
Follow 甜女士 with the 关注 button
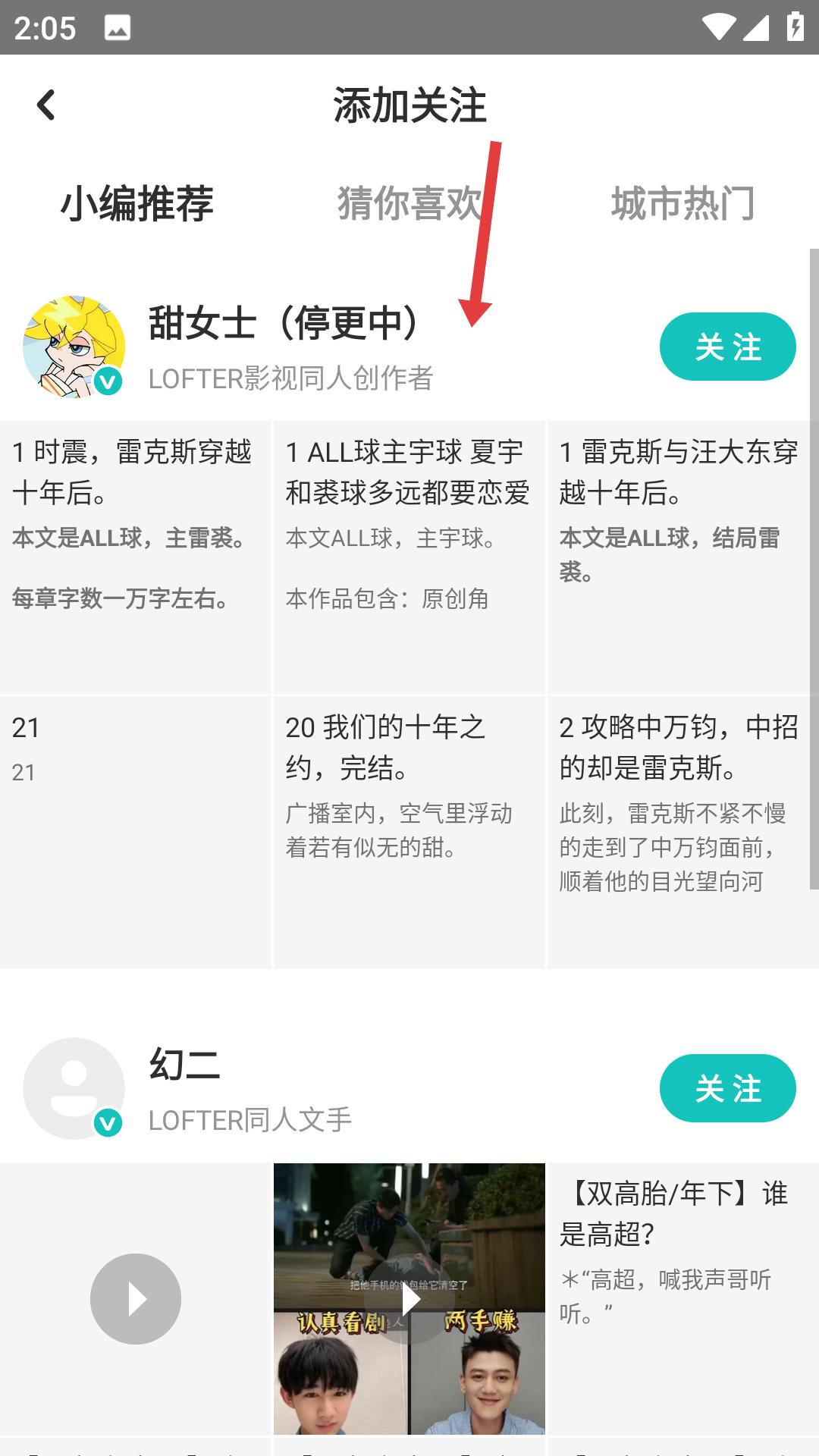tap(726, 347)
